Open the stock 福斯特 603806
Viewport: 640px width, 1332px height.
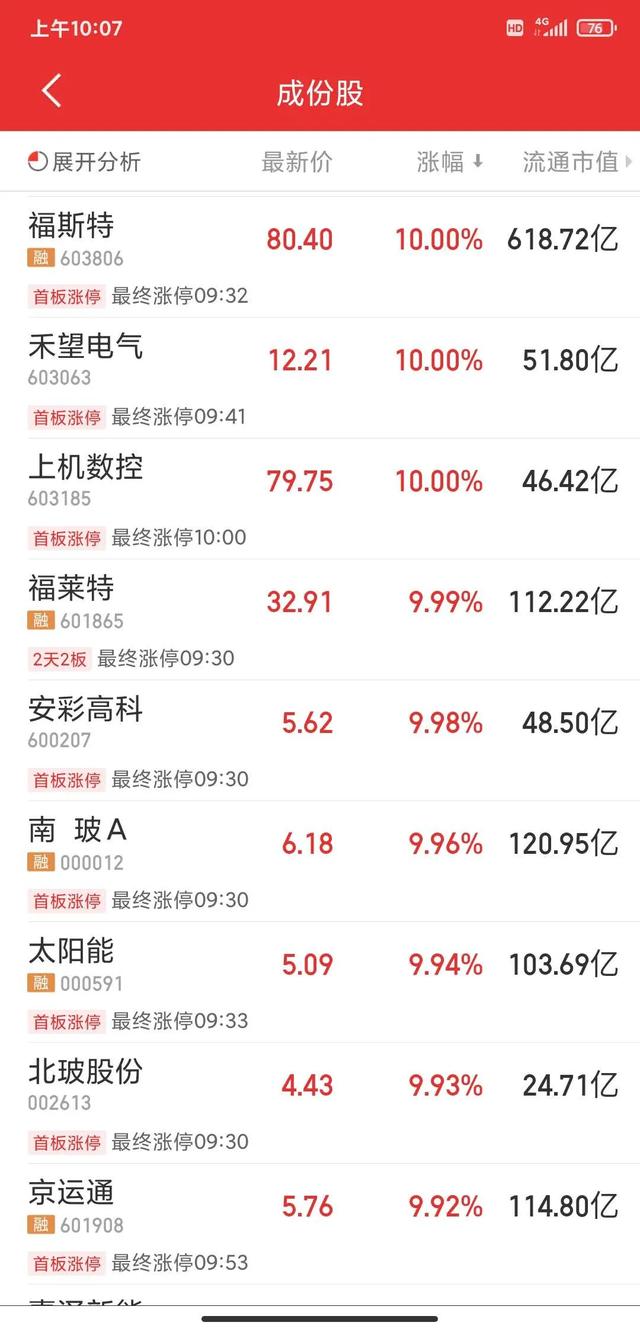pyautogui.click(x=320, y=257)
